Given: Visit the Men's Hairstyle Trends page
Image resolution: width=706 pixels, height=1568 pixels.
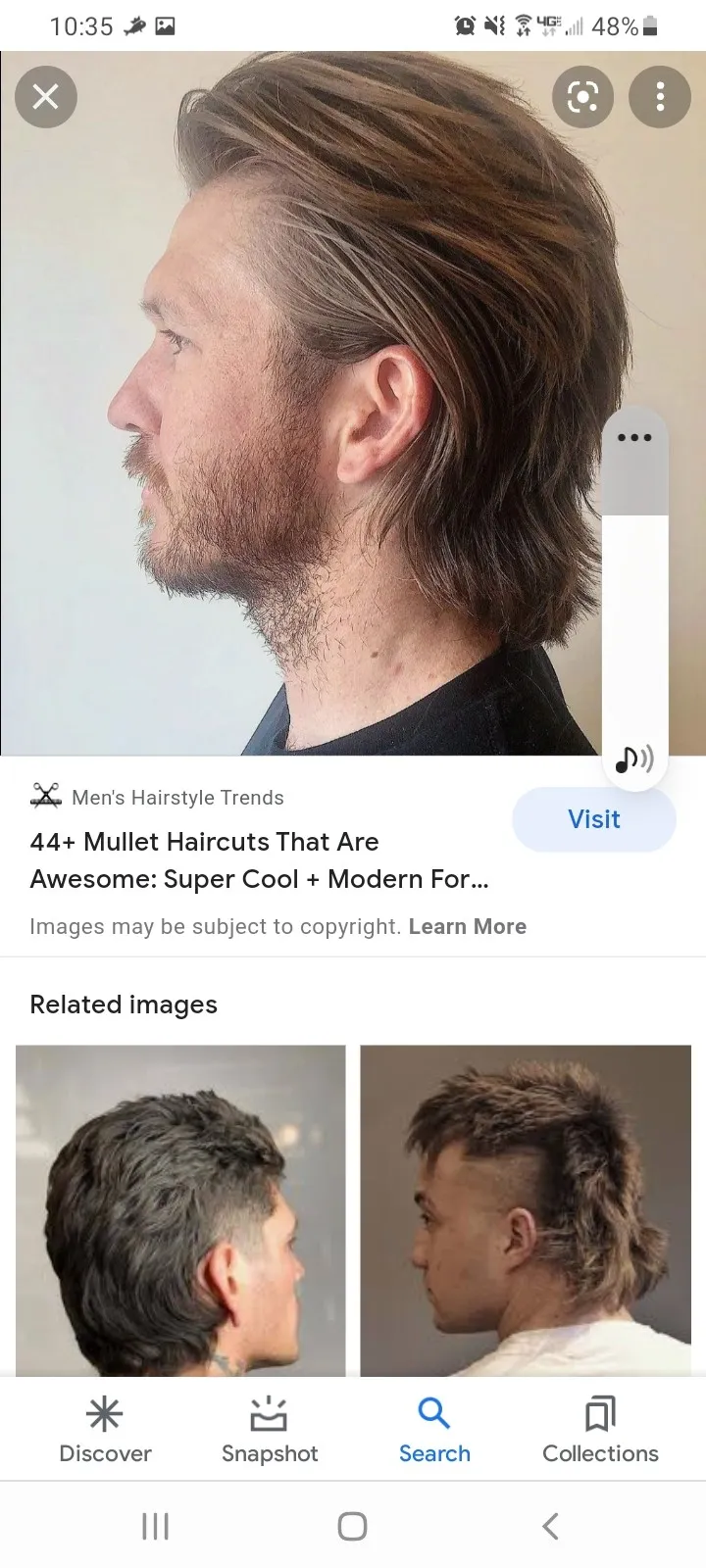Looking at the screenshot, I should [x=593, y=819].
